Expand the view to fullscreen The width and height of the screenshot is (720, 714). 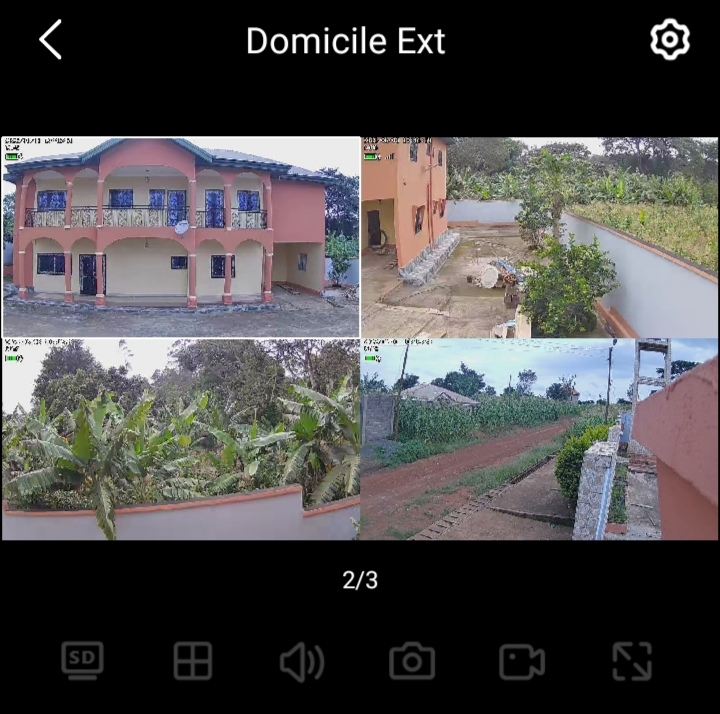(632, 661)
